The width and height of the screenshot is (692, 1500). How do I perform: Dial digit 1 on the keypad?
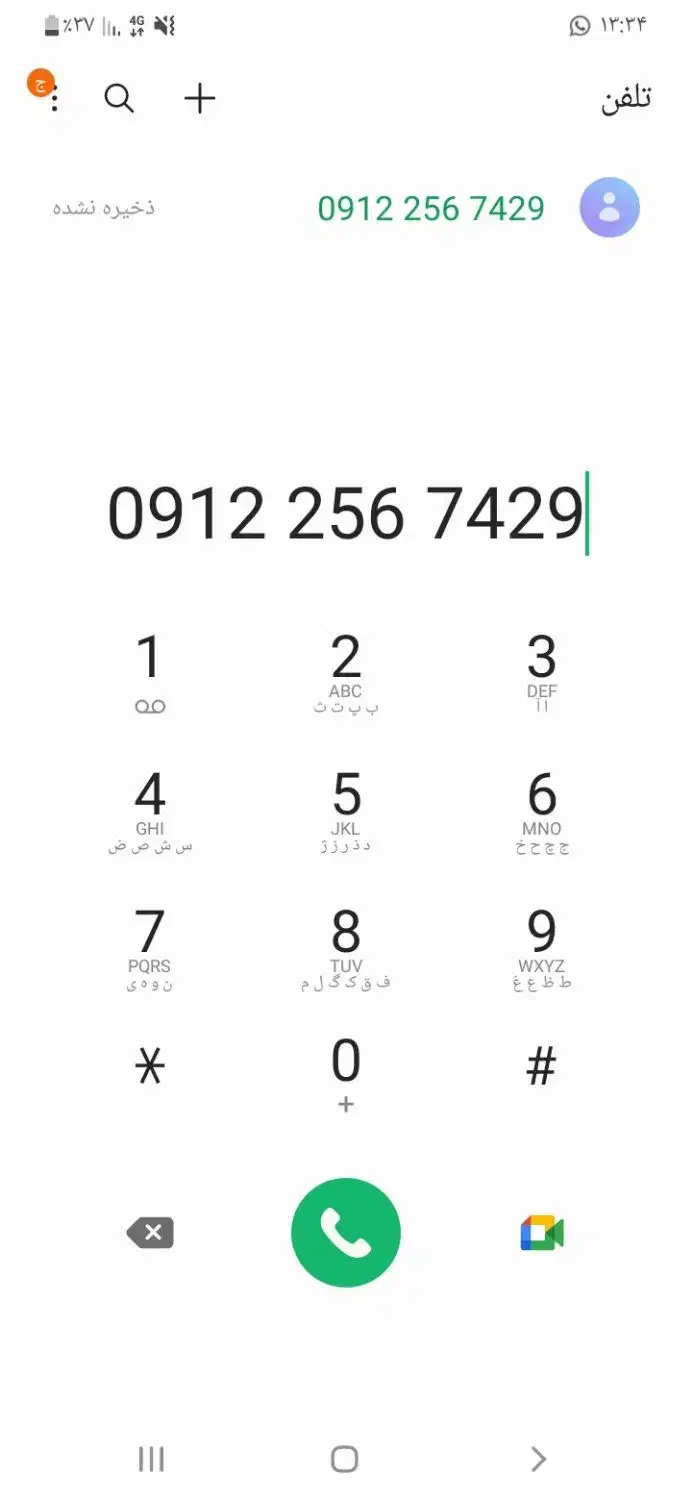149,672
